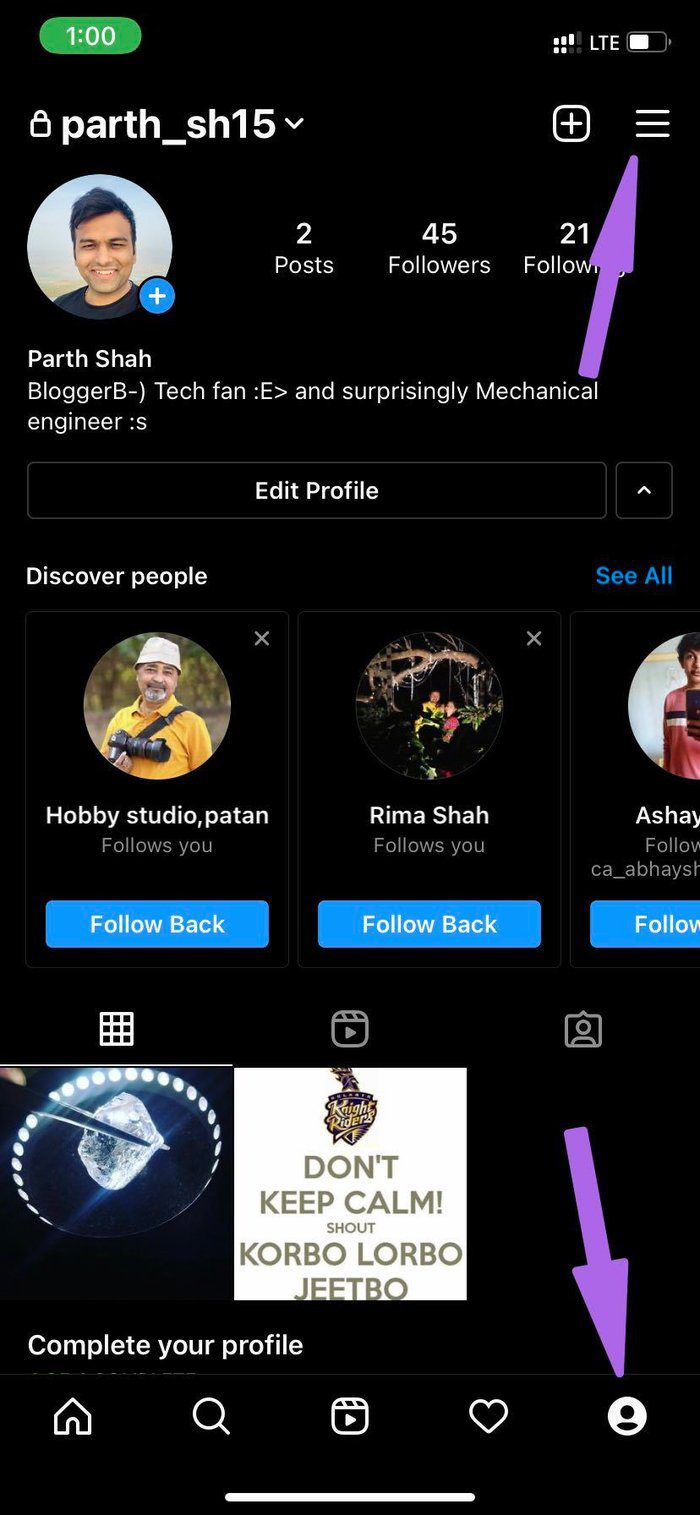This screenshot has height=1515, width=700.
Task: Go to the Home feed
Action: (73, 1416)
